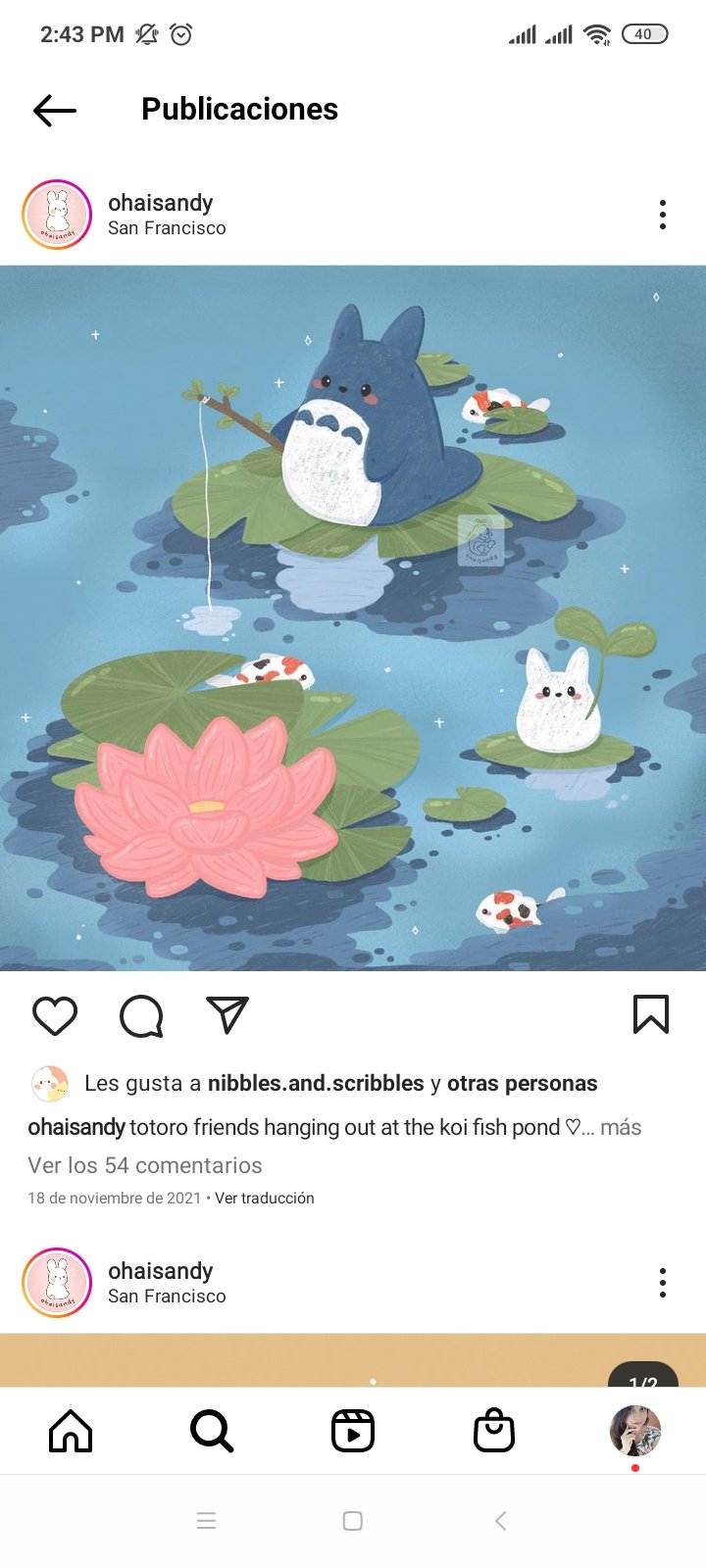Switch to the Search tab
Image resolution: width=706 pixels, height=1568 pixels.
tap(212, 1431)
